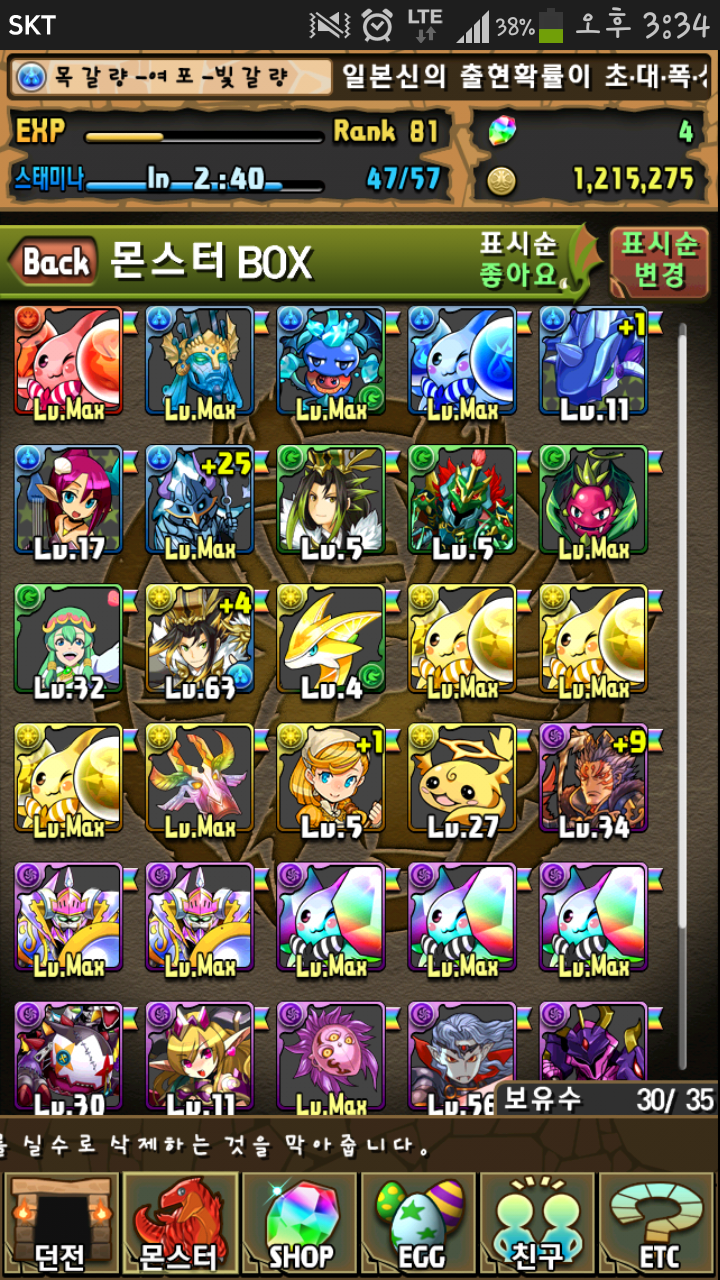This screenshot has width=720, height=1280.
Task: Select the Lv.63 monster with +4
Action: [199, 638]
